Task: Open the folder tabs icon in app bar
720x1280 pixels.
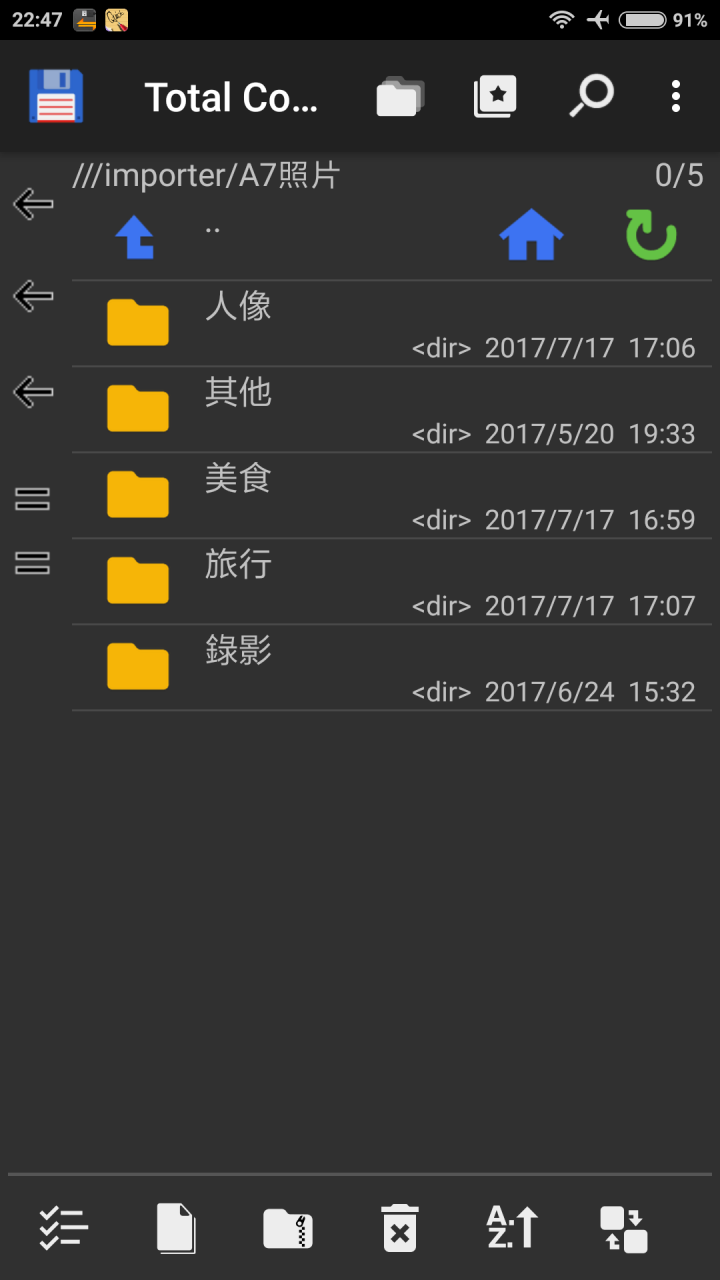Action: pos(400,97)
